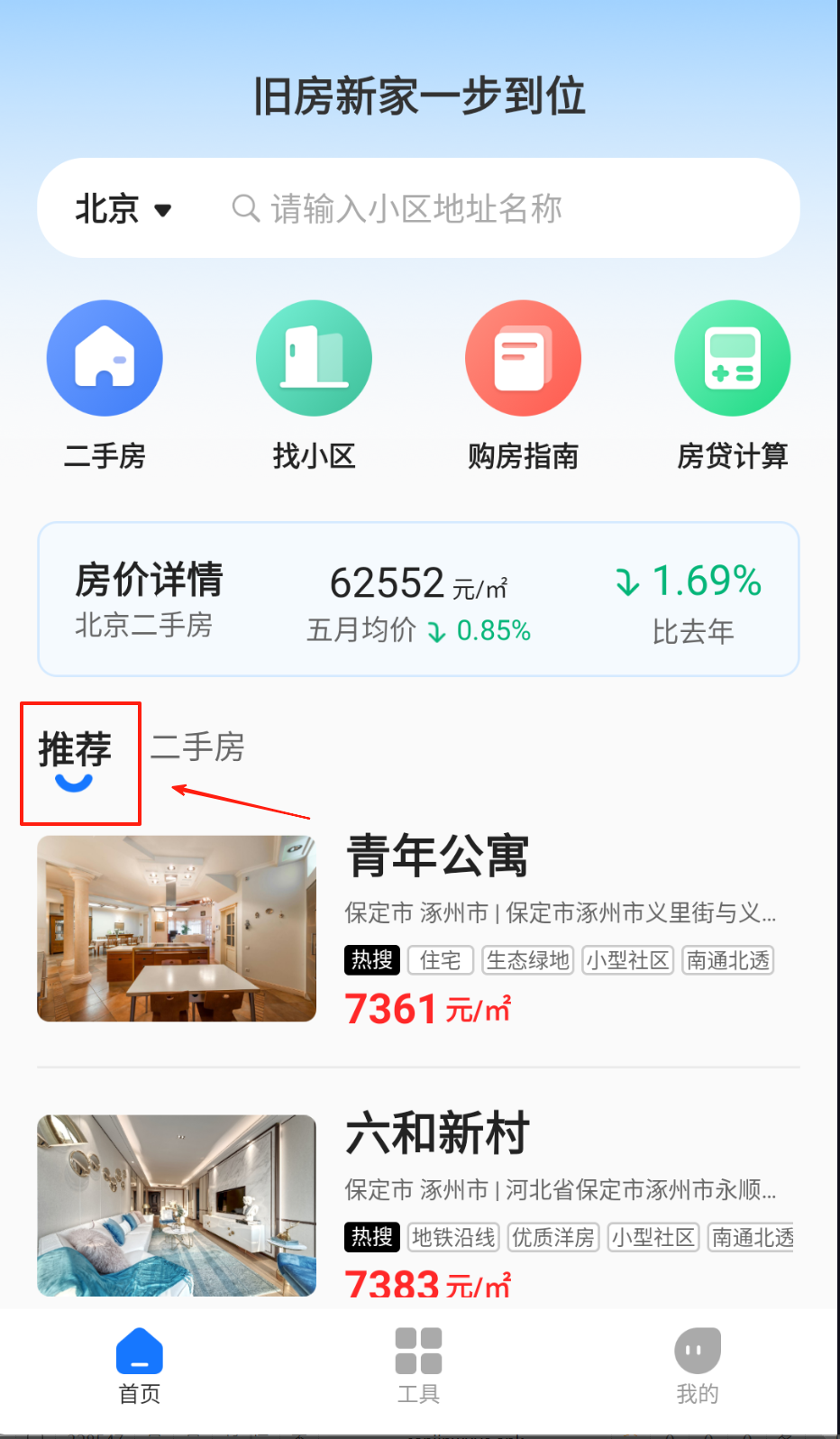Select the 推荐 tab
The width and height of the screenshot is (840, 1439).
75,750
